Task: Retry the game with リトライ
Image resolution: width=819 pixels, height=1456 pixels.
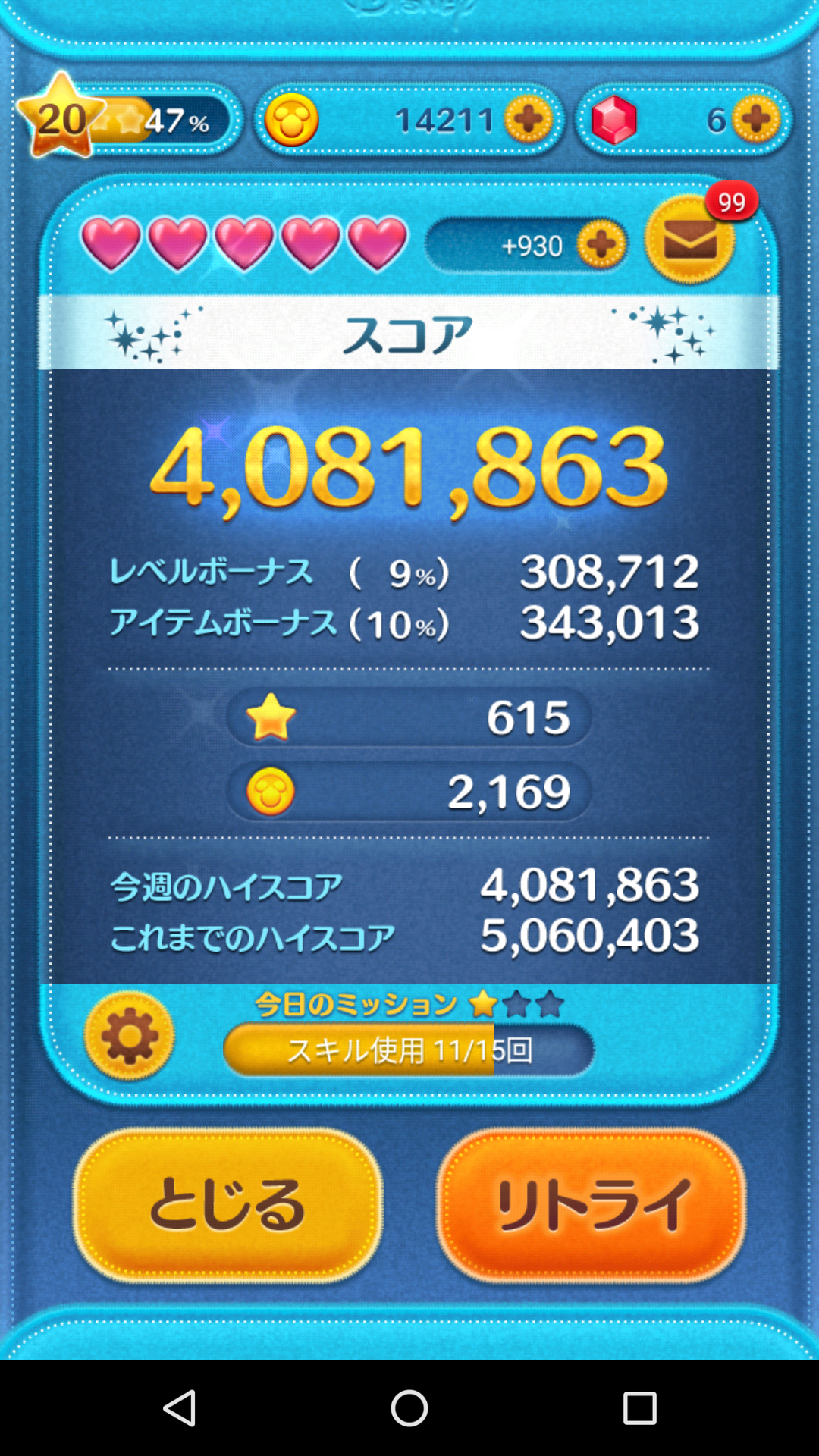Action: point(591,1205)
